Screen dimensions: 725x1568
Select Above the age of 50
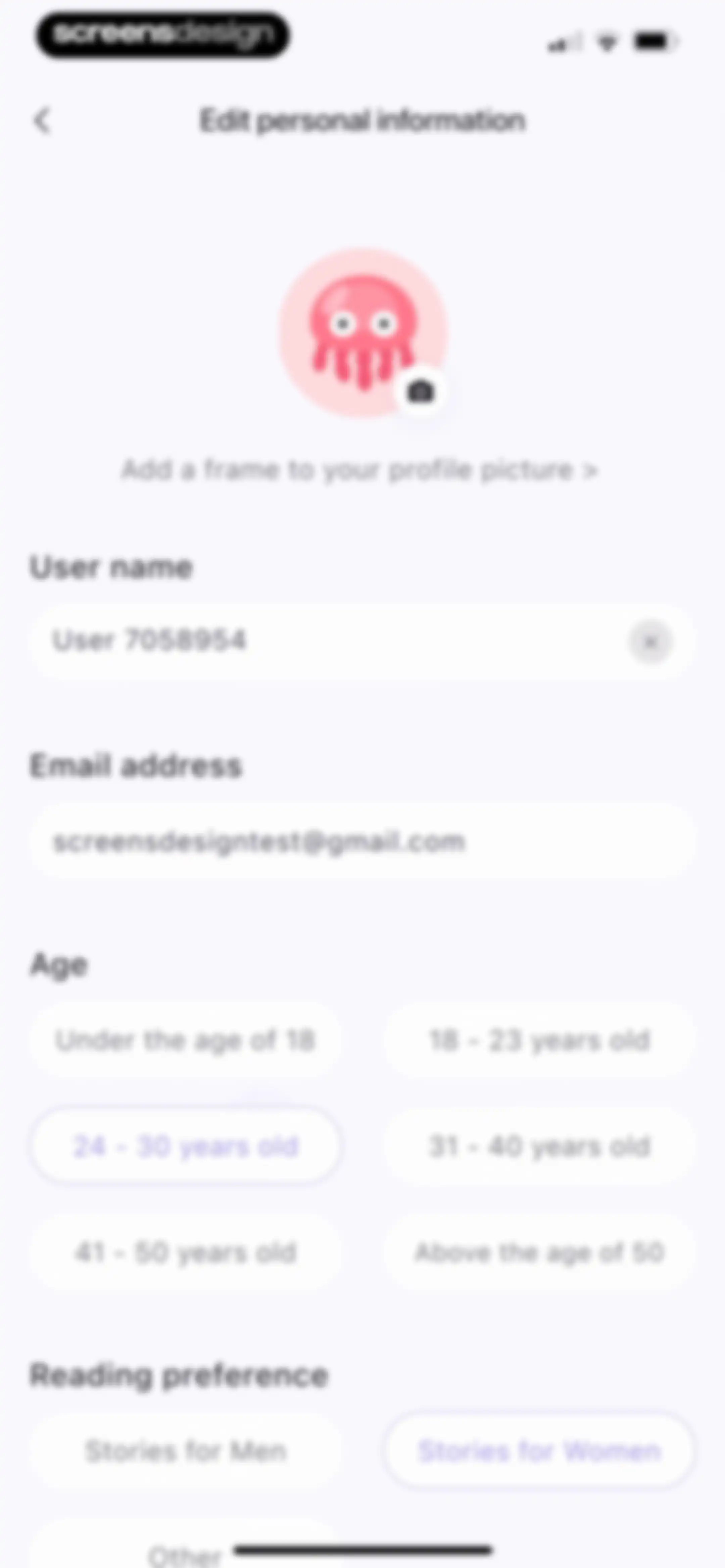(x=539, y=1252)
